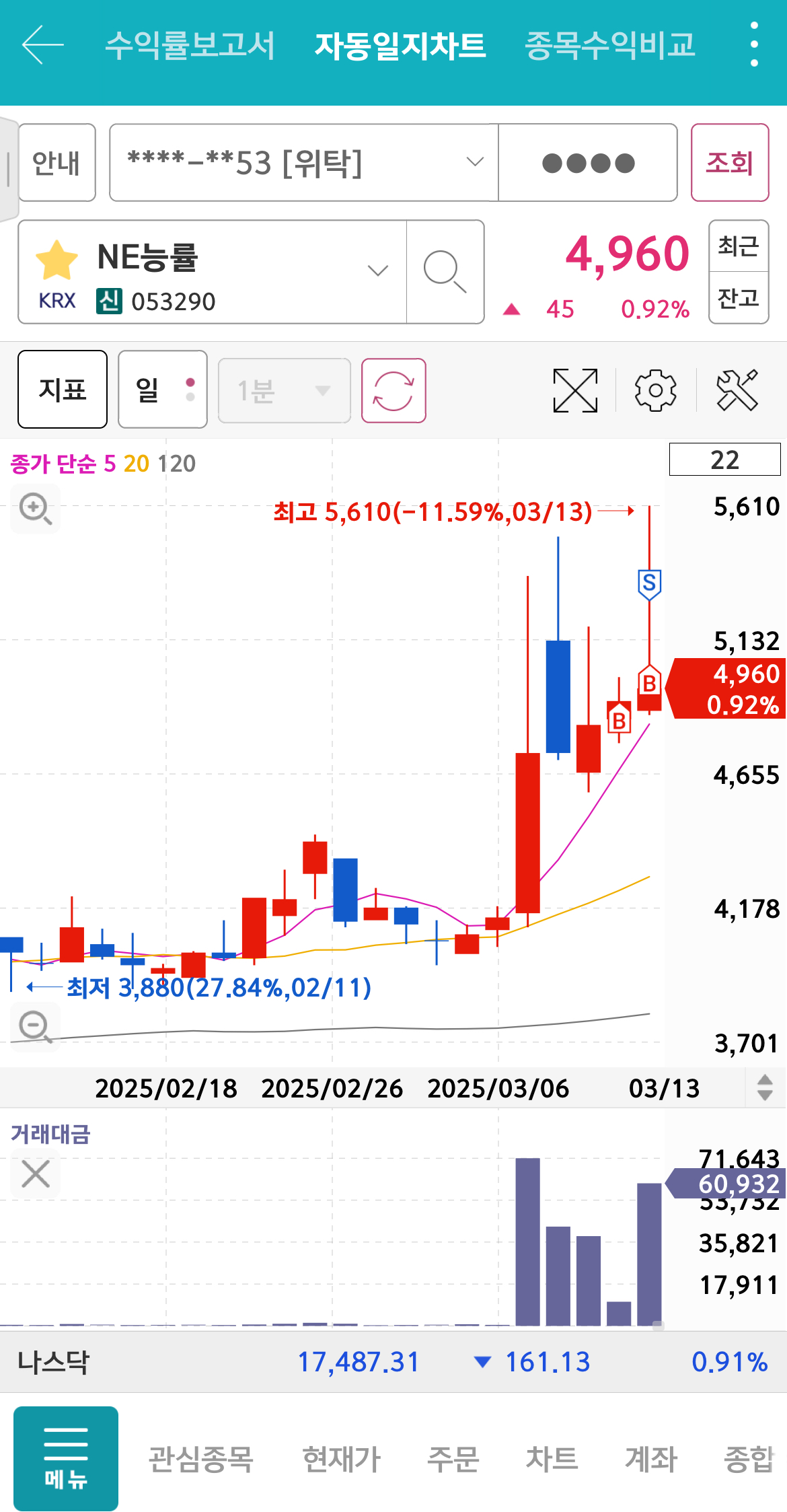Image resolution: width=787 pixels, height=1512 pixels.
Task: Tap the 조회 button
Action: coord(730,162)
